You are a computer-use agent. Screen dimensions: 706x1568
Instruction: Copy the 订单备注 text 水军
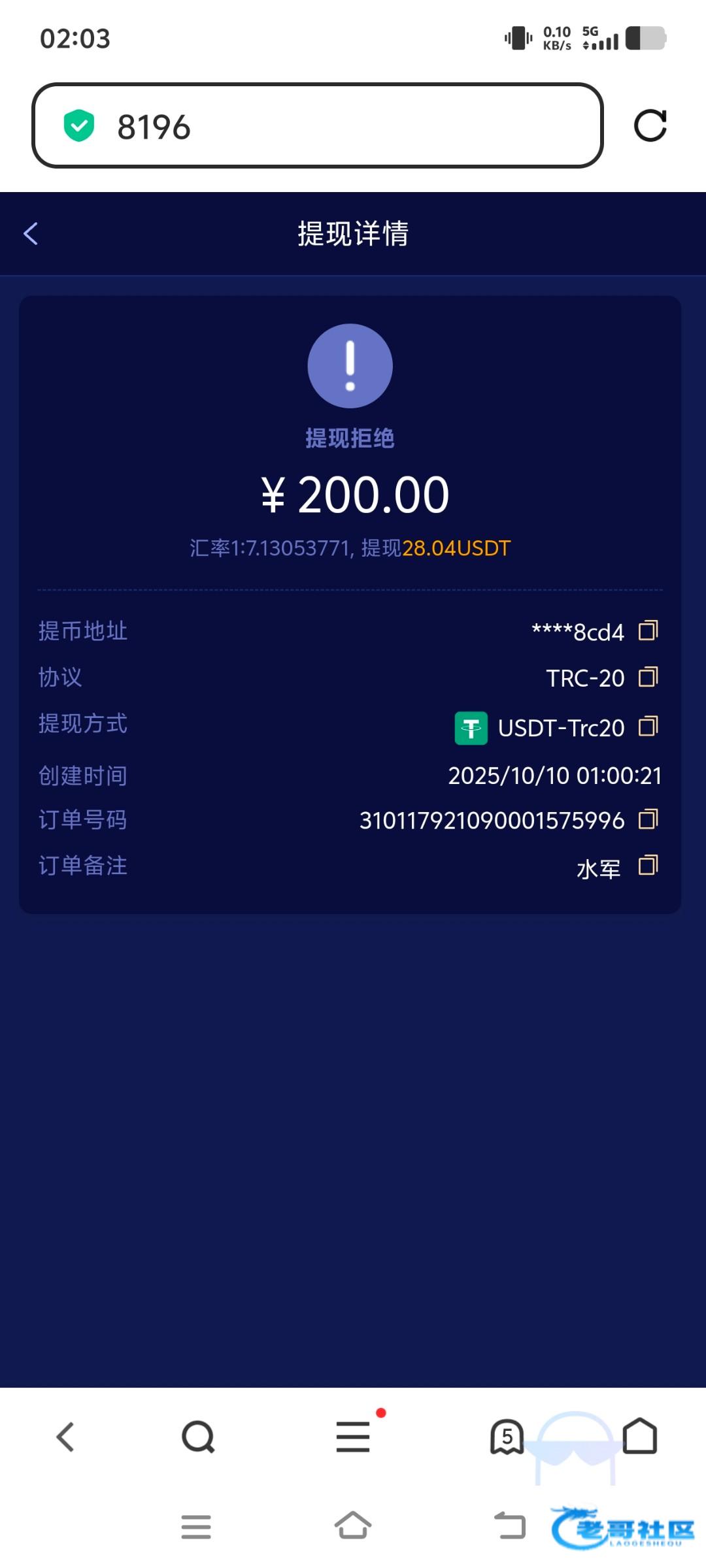click(648, 866)
